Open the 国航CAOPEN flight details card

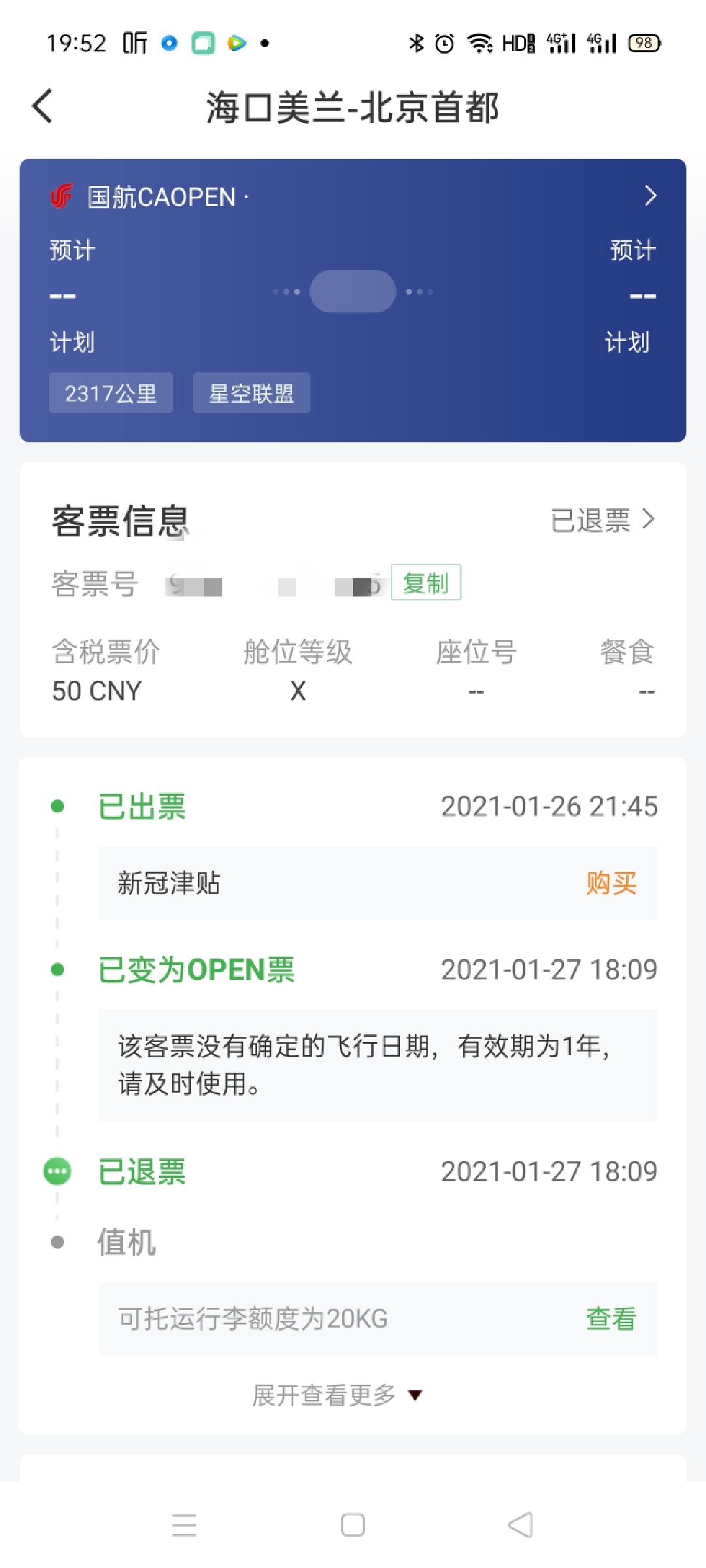(650, 196)
